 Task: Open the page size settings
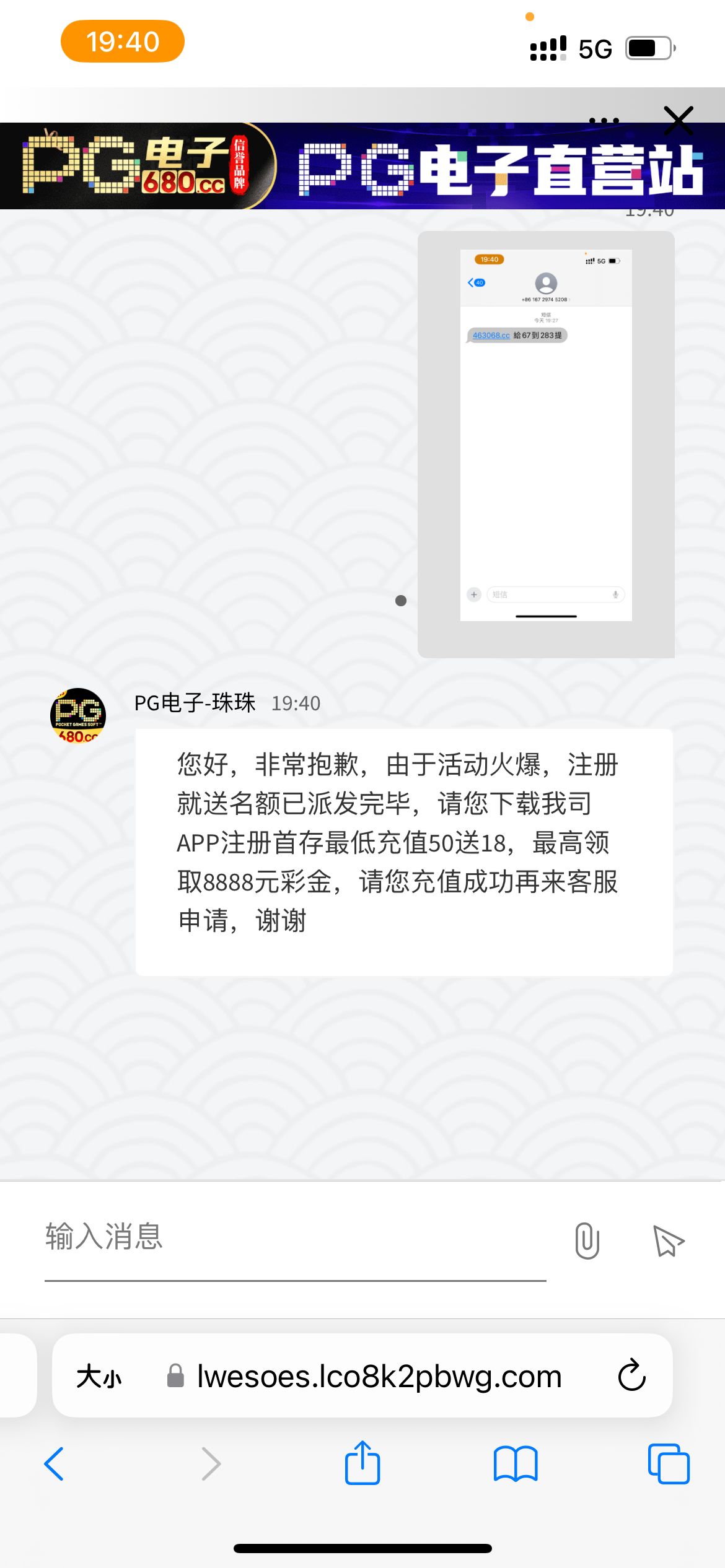(99, 1377)
